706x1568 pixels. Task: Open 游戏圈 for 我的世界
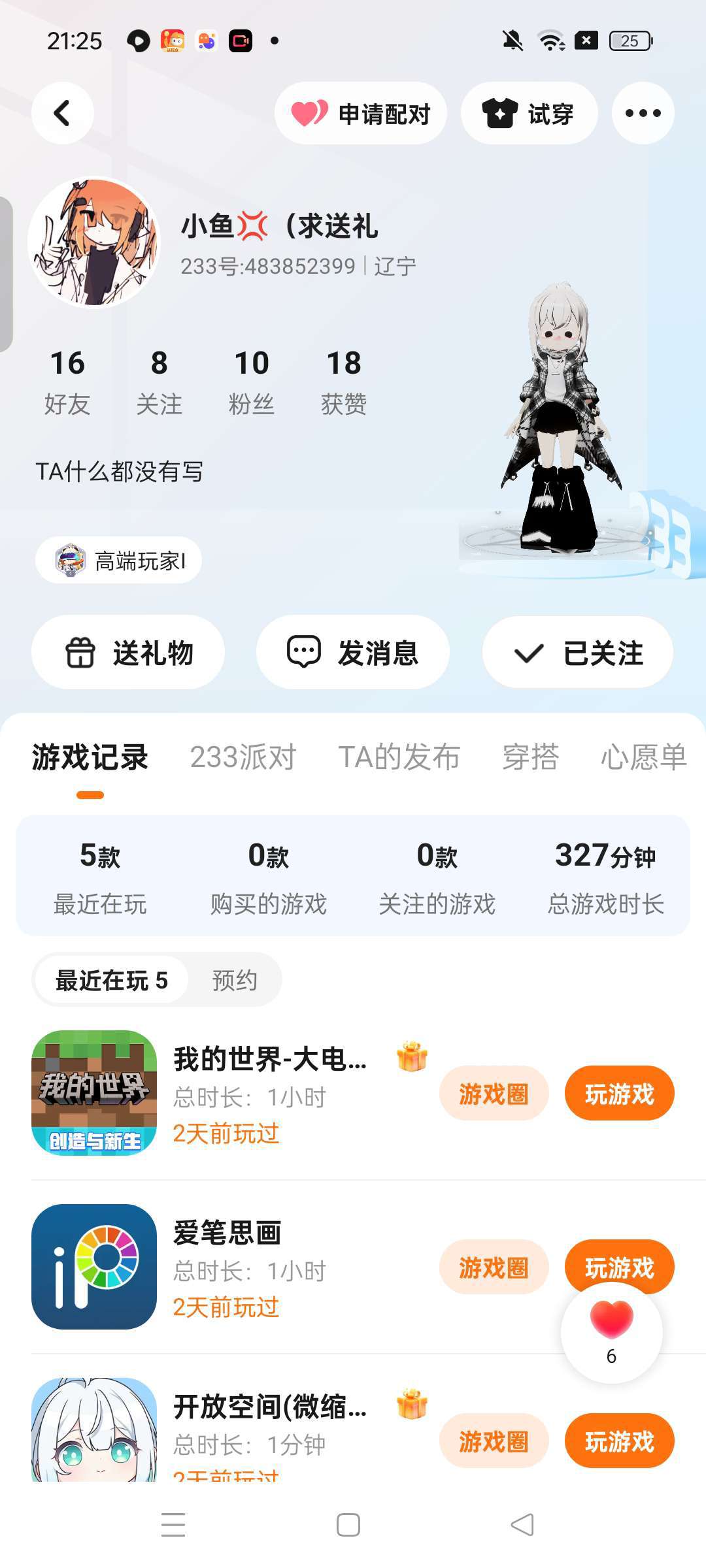point(494,1093)
